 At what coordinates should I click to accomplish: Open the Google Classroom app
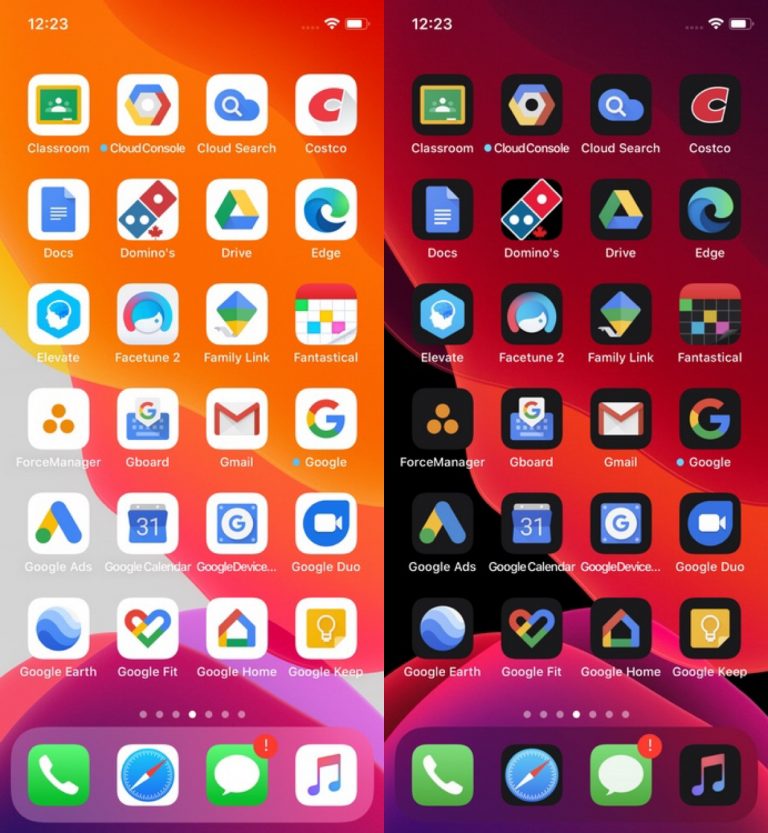click(x=58, y=105)
